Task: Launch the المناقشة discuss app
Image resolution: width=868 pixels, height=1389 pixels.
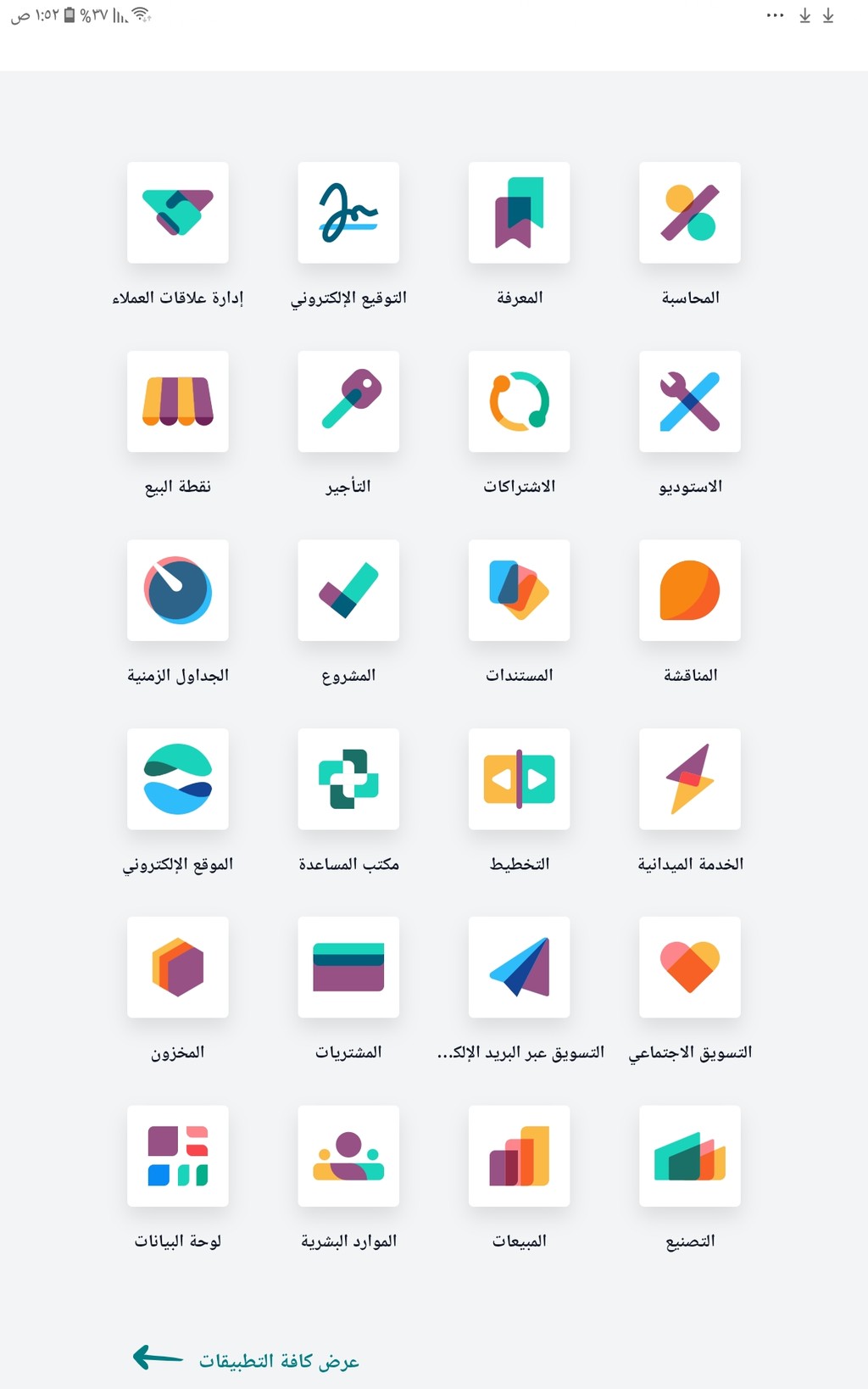Action: click(690, 590)
